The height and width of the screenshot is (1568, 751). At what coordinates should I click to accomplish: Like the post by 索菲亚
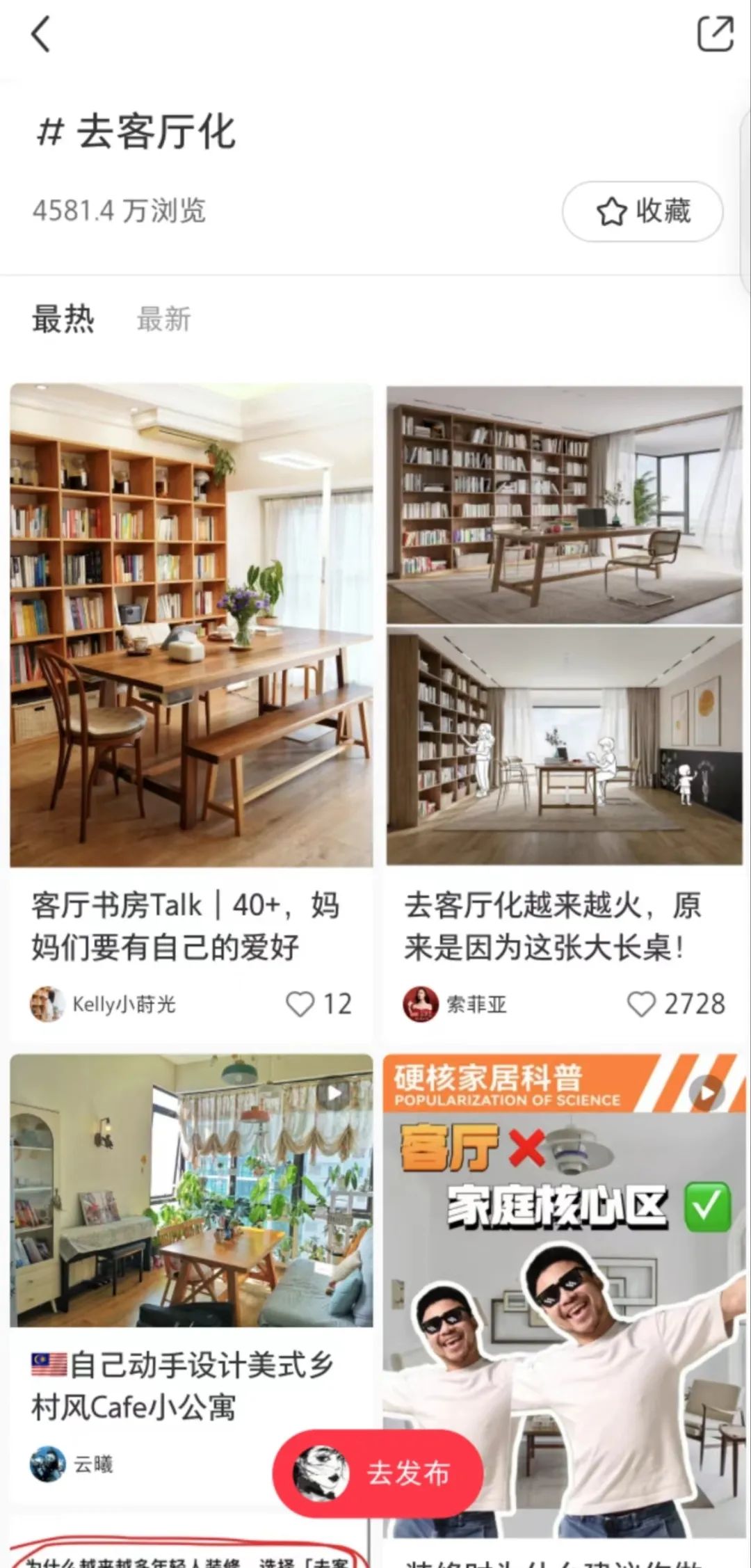[x=640, y=1004]
